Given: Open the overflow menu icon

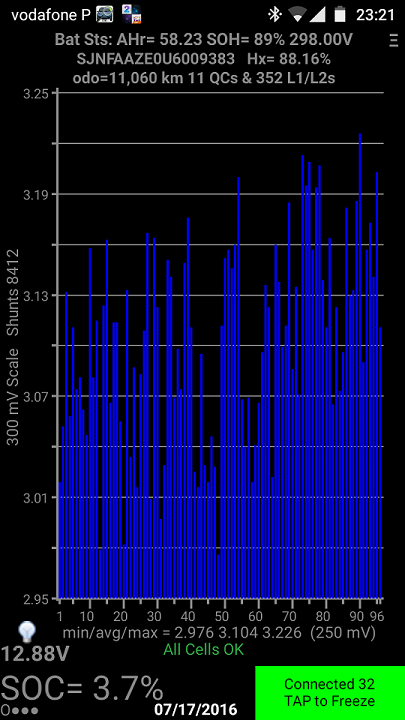Looking at the screenshot, I should (393, 41).
